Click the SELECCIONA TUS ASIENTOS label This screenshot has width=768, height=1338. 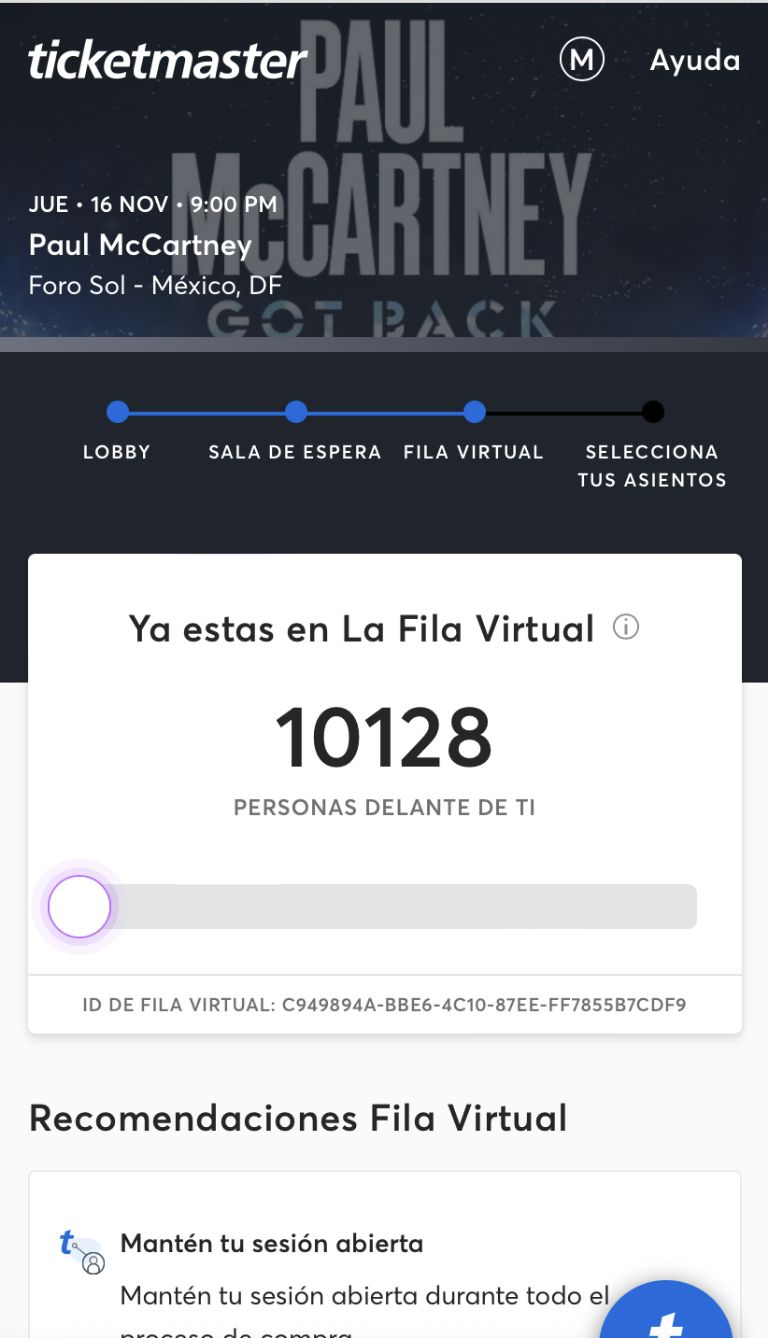pyautogui.click(x=652, y=465)
